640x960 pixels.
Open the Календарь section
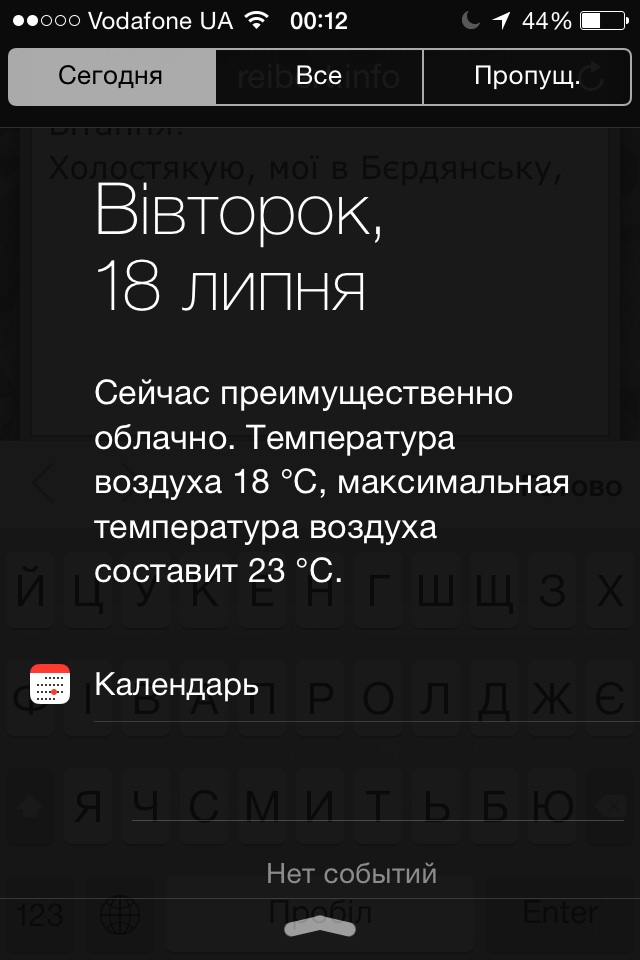[x=176, y=685]
